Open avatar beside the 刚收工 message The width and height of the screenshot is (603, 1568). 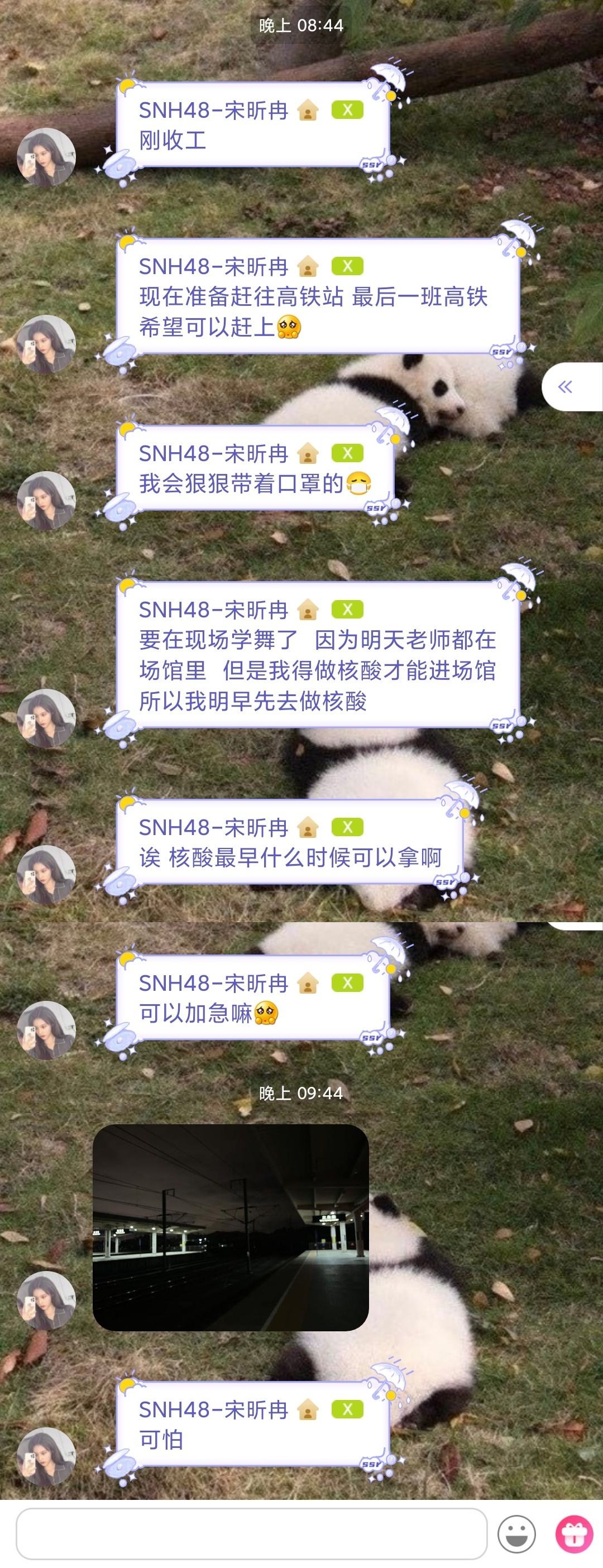coord(46,157)
